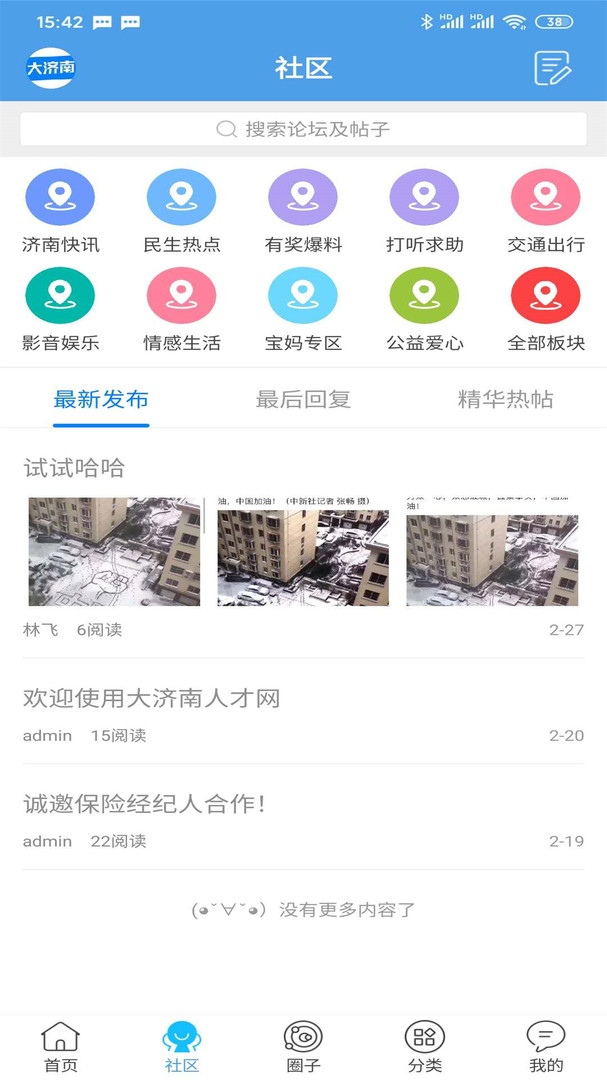The height and width of the screenshot is (1080, 607).
Task: Open the post 诚邀保险经纪人合作!
Action: tap(145, 804)
